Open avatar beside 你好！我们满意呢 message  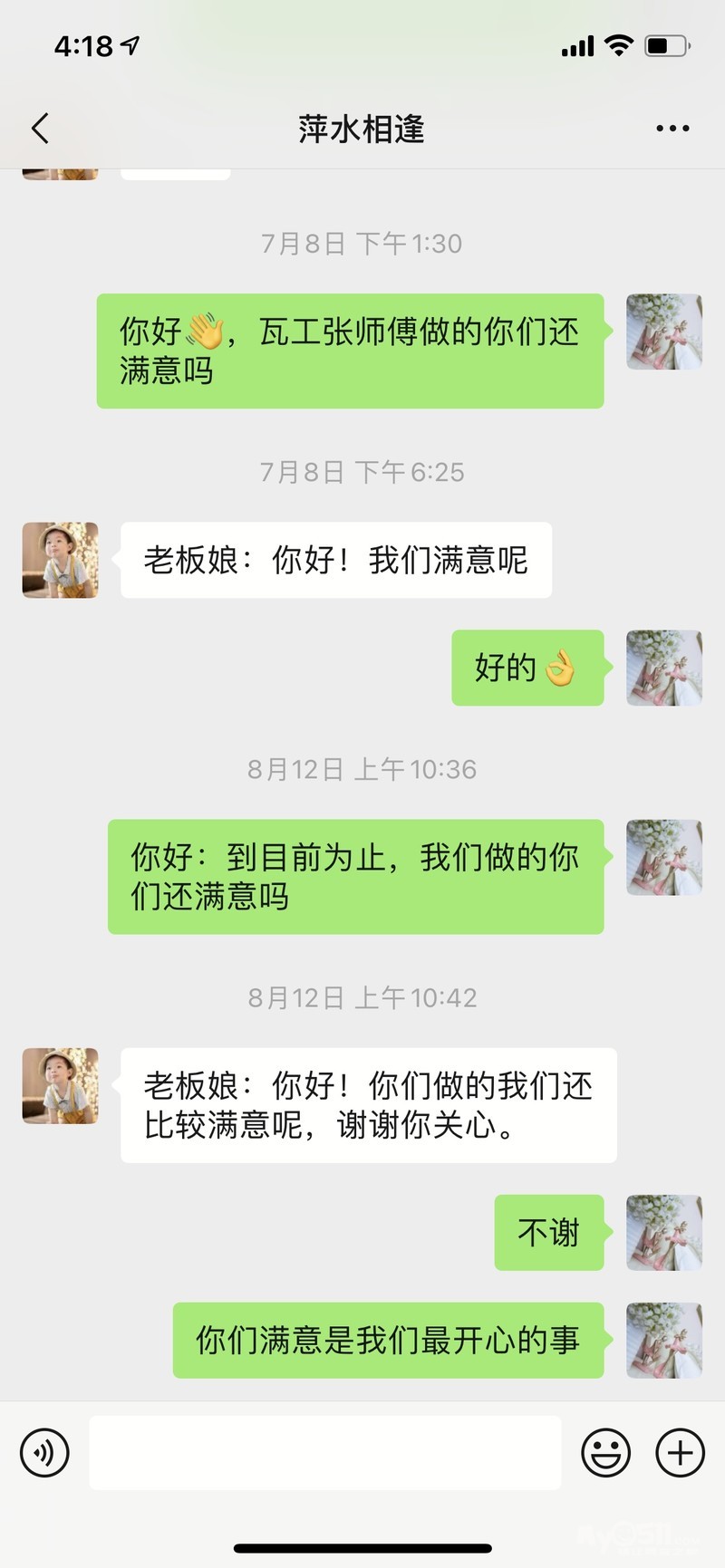(x=60, y=560)
